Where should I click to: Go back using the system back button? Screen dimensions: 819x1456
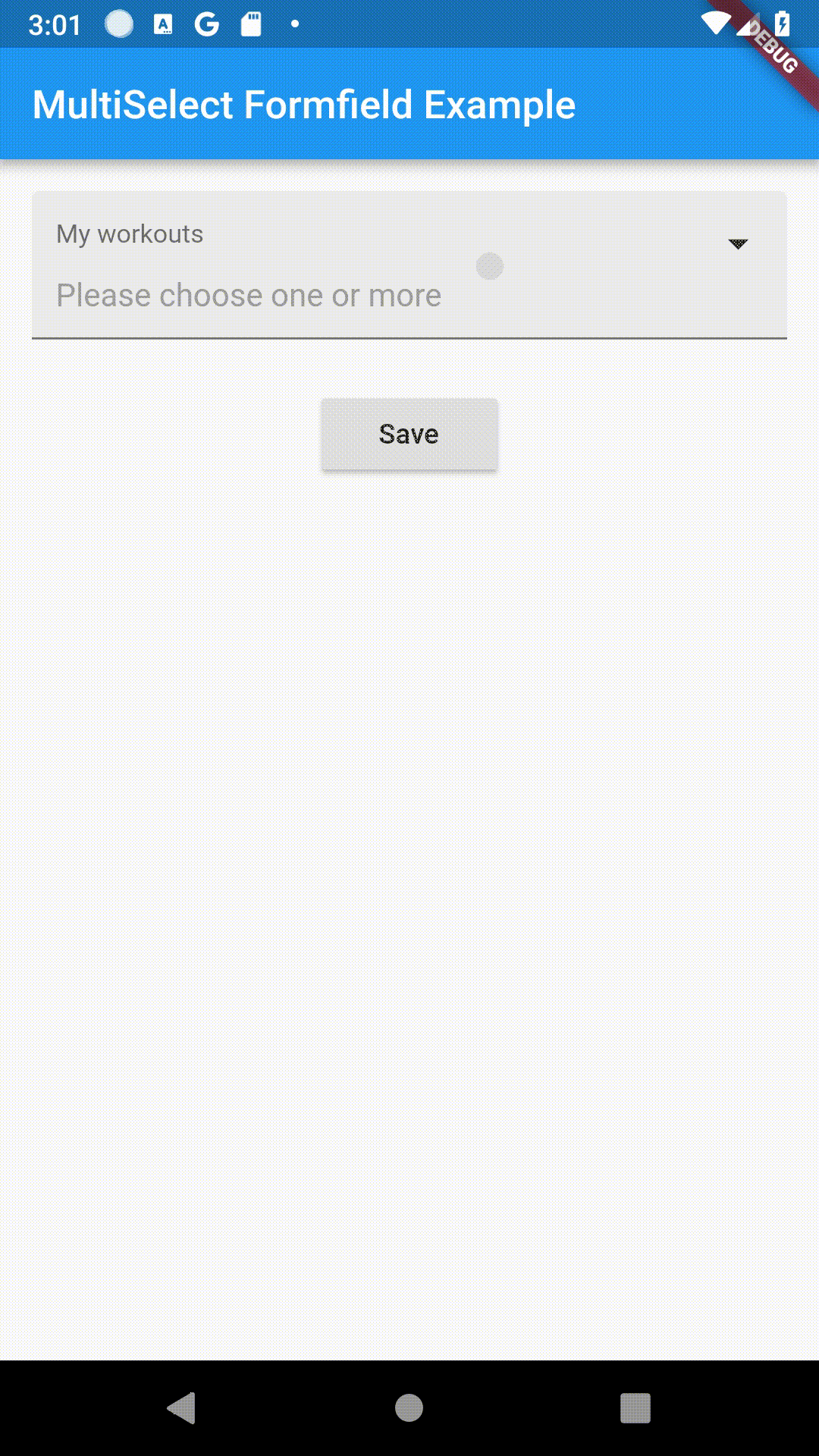(182, 1408)
